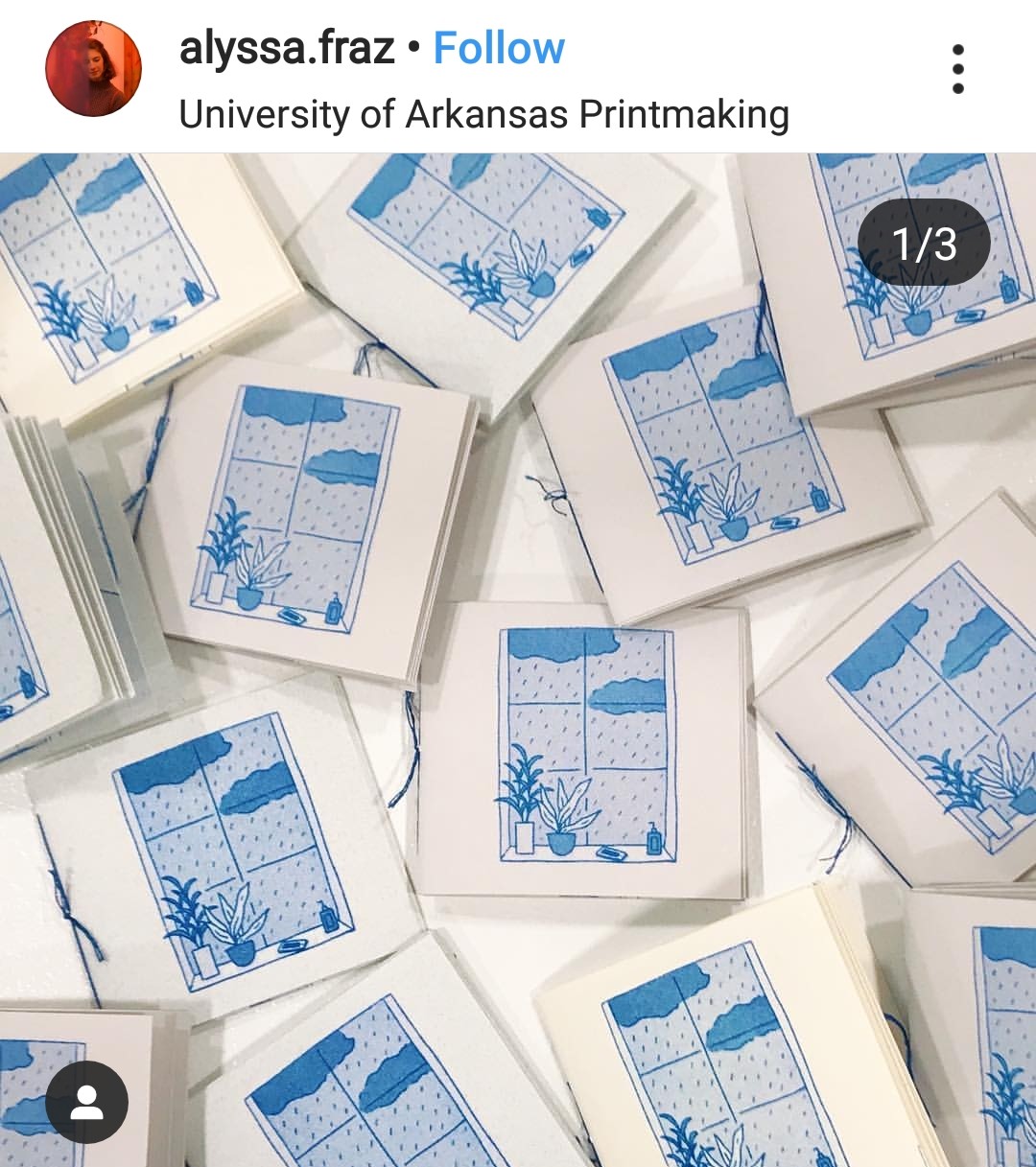Viewport: 1036px width, 1167px height.
Task: Show tagged people on the photo
Action: point(87,1103)
